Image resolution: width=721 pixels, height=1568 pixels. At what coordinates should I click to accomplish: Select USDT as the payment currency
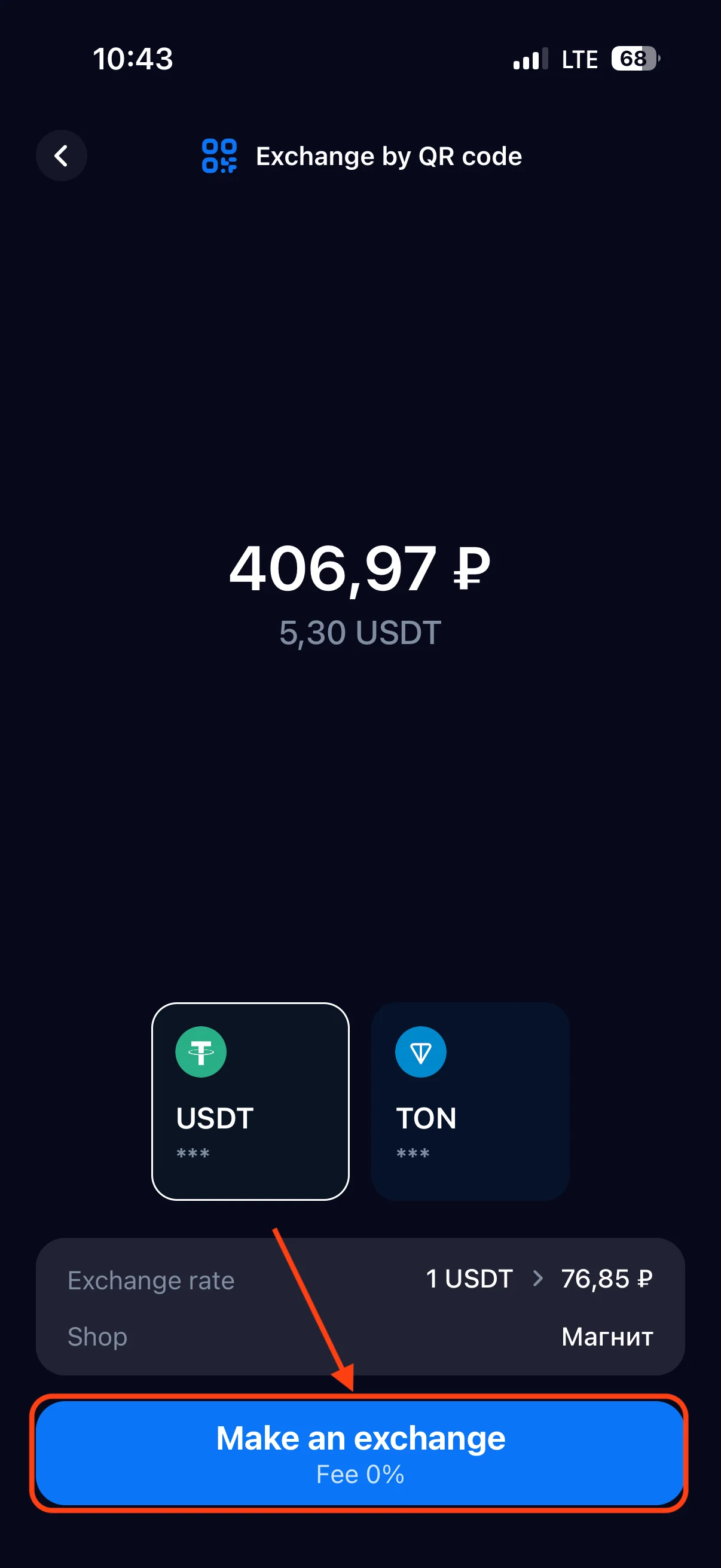coord(250,1100)
